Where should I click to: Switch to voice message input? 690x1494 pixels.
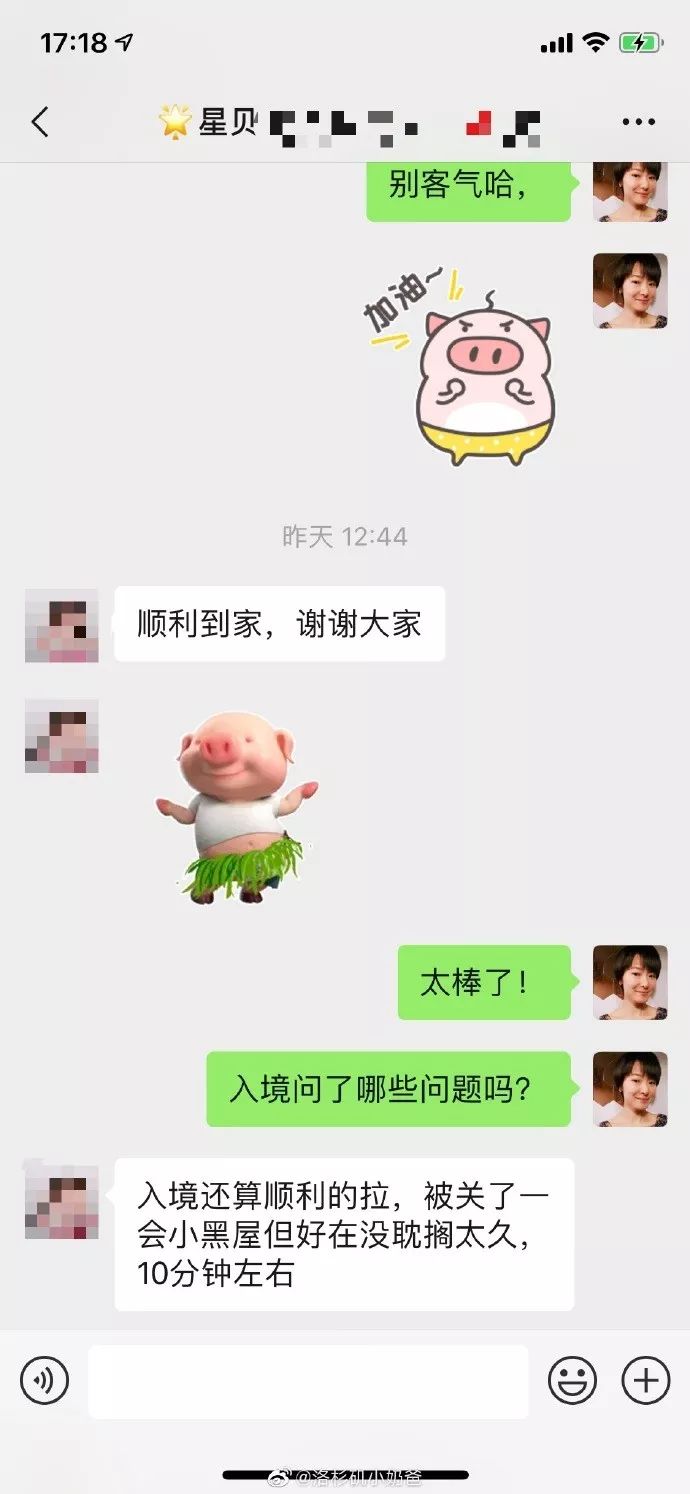pos(45,1381)
